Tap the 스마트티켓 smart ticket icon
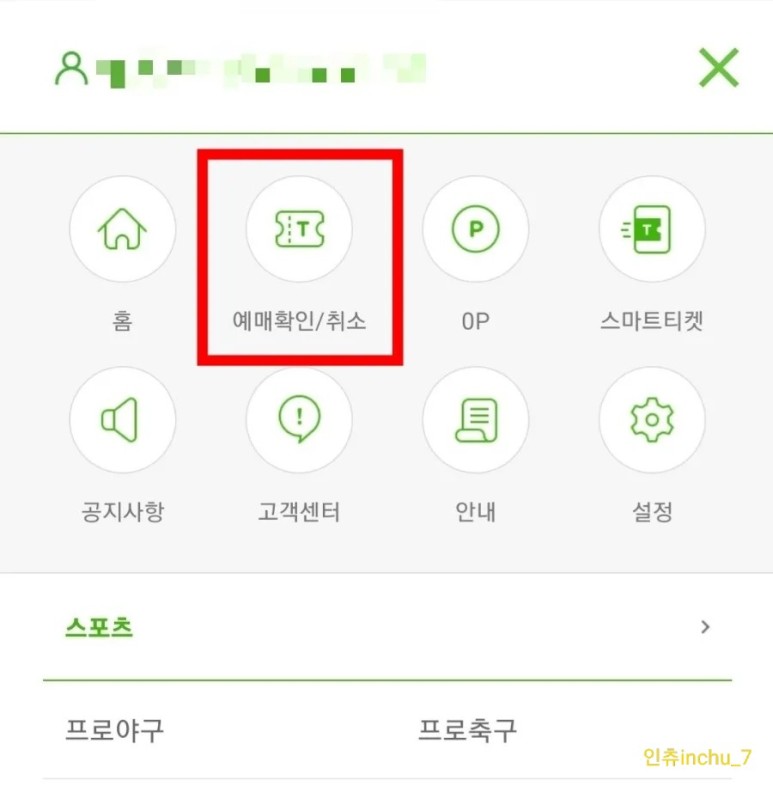This screenshot has height=799, width=773. click(x=651, y=229)
